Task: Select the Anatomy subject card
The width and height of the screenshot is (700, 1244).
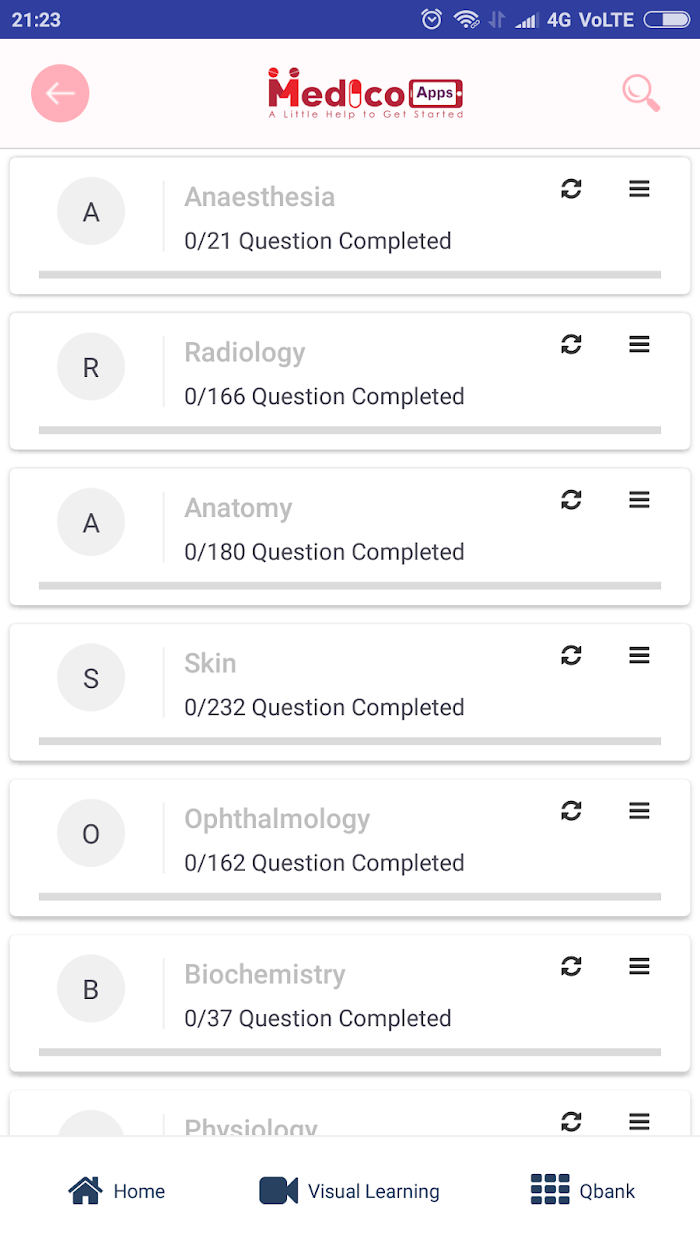Action: (350, 537)
